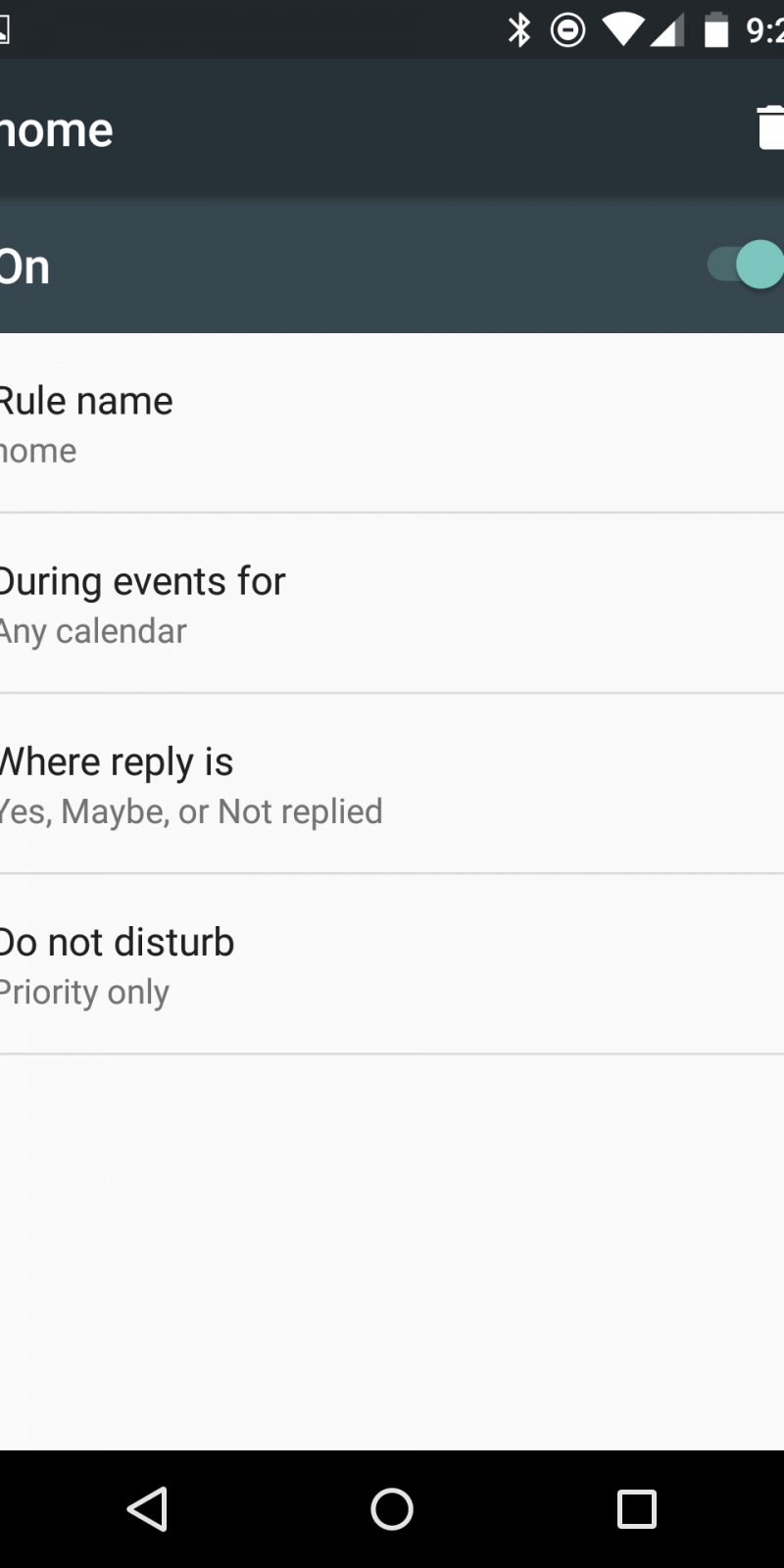784x1568 pixels.
Task: Open recent apps from navigation bar
Action: click(636, 1509)
